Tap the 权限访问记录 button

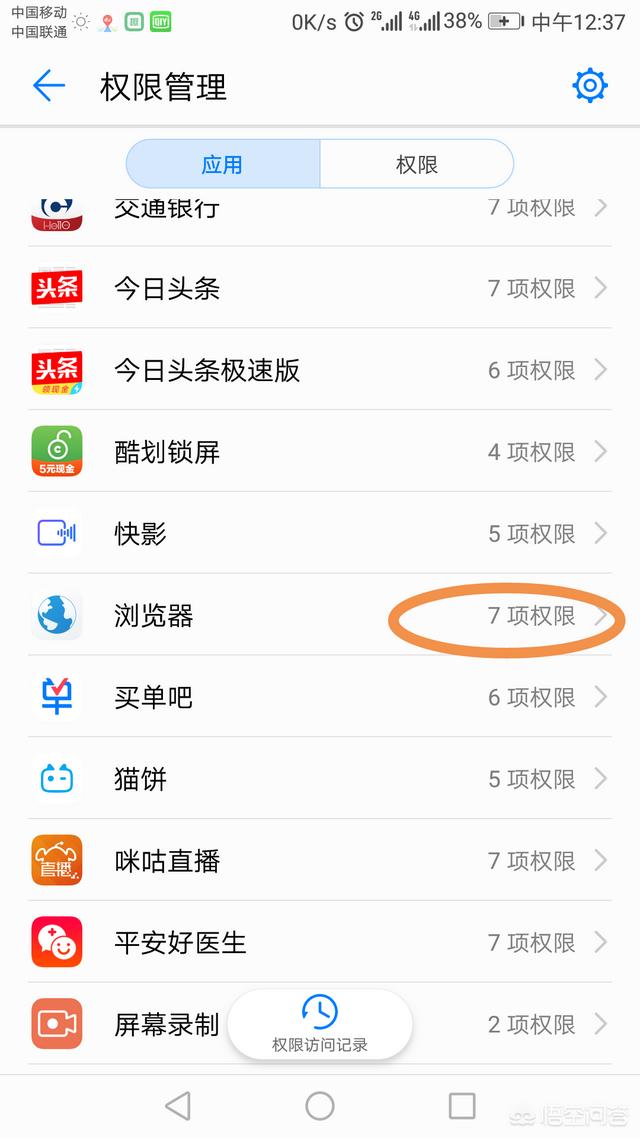click(x=320, y=1024)
